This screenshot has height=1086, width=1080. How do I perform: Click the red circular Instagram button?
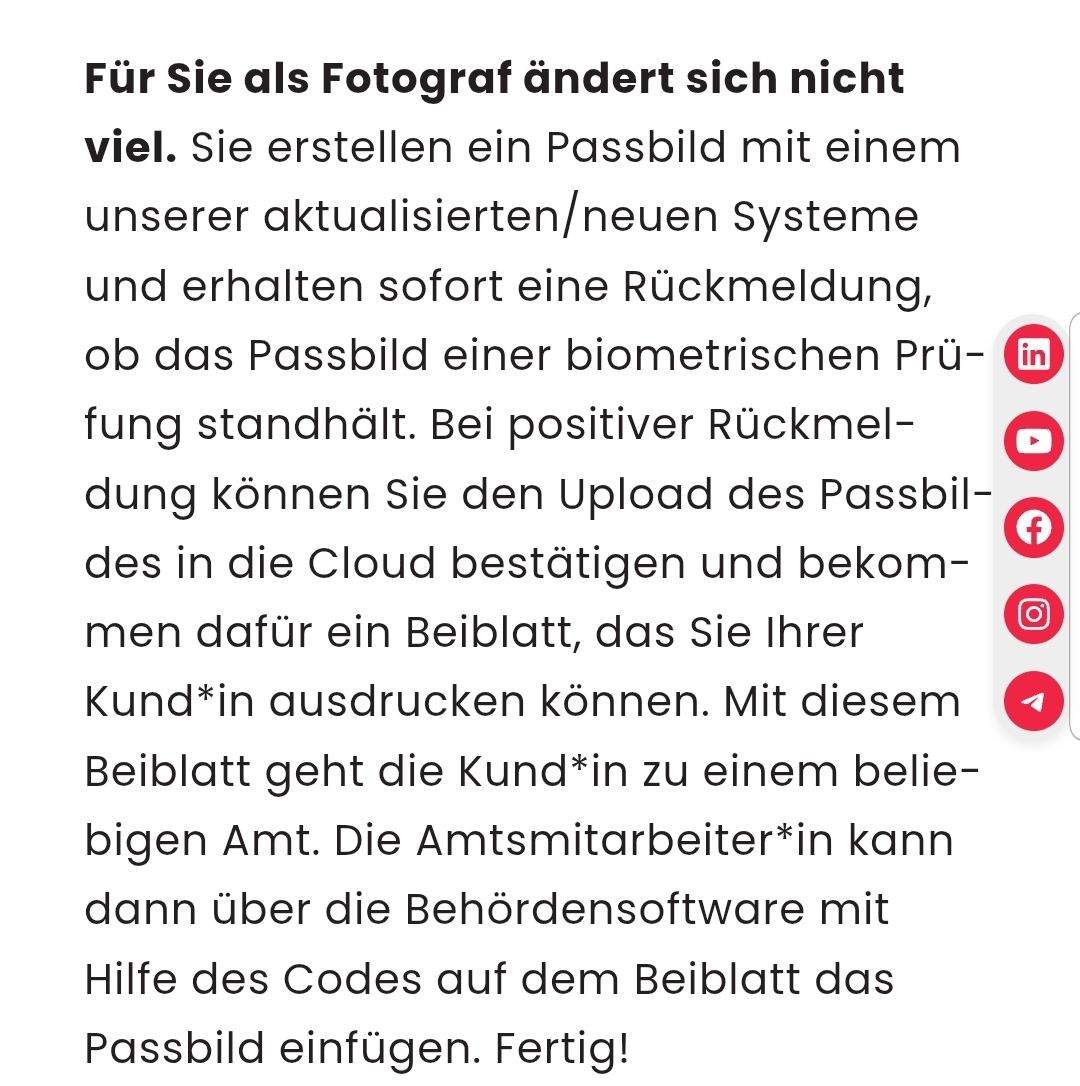tap(1032, 615)
